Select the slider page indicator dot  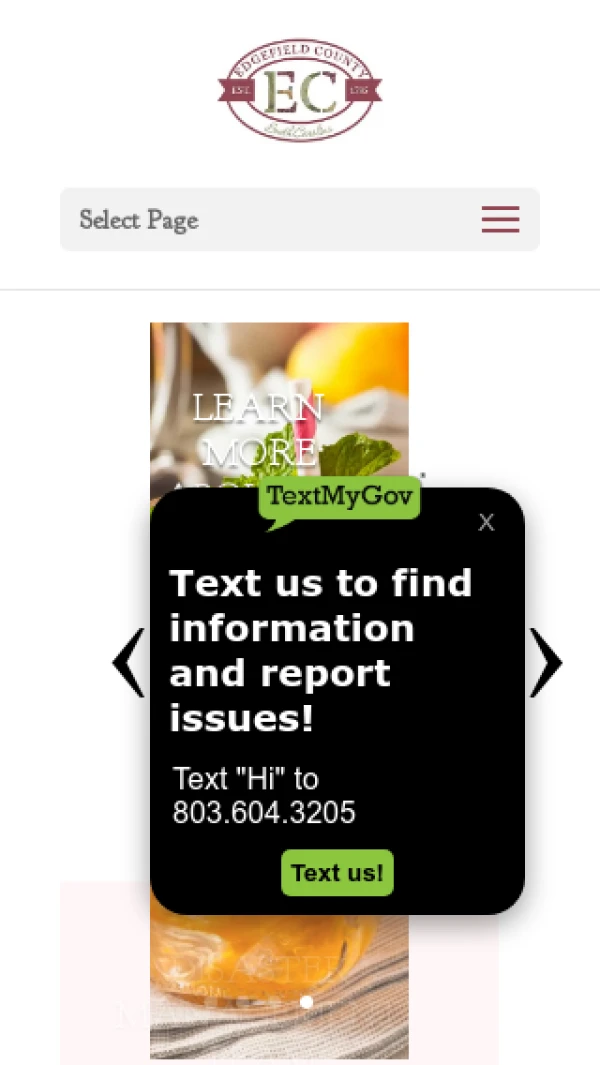tap(306, 1001)
